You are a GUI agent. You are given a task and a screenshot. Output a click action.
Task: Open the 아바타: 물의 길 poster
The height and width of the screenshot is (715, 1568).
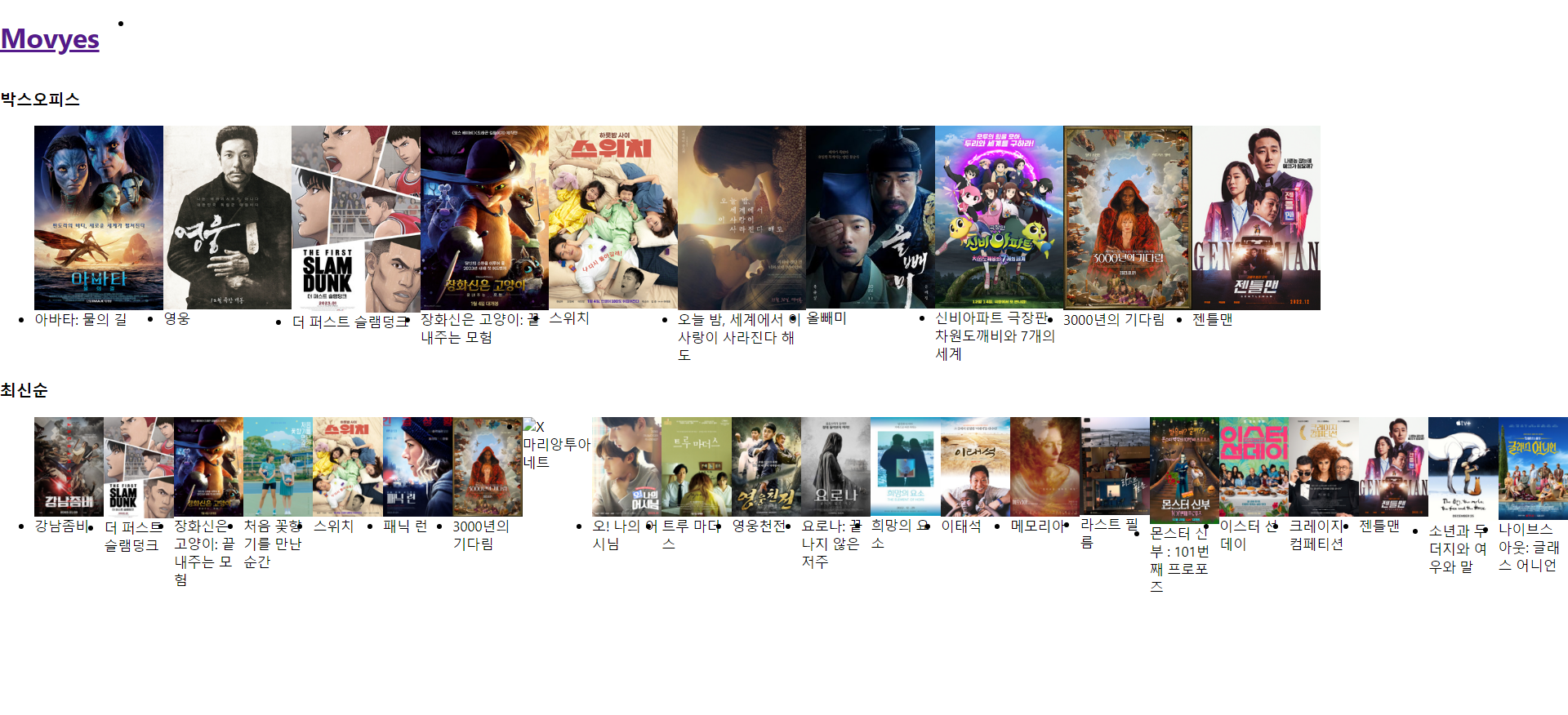[x=99, y=217]
